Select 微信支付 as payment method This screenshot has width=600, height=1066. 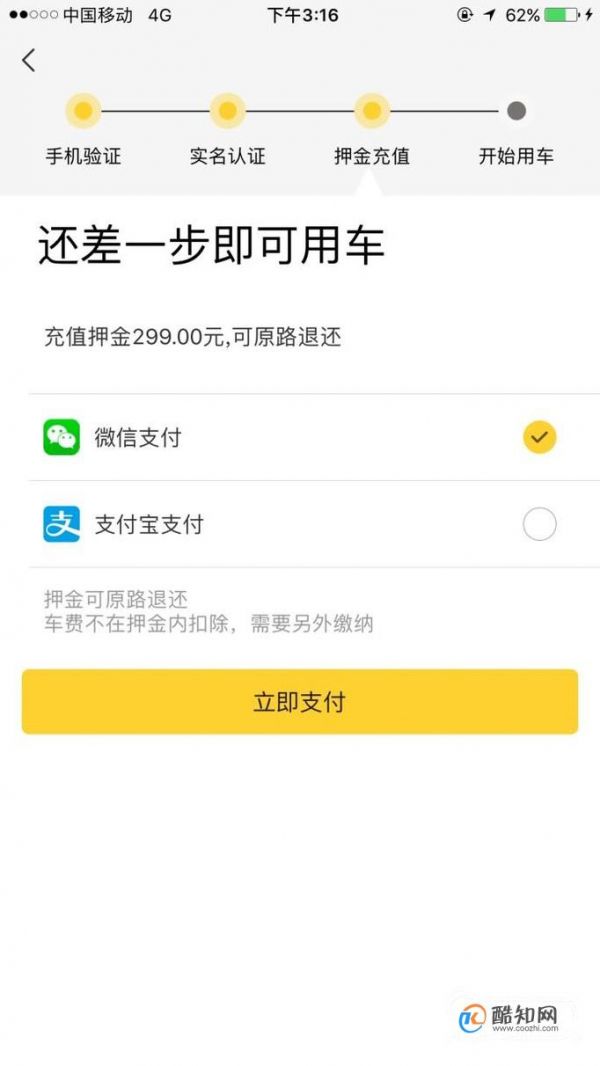pyautogui.click(x=539, y=437)
